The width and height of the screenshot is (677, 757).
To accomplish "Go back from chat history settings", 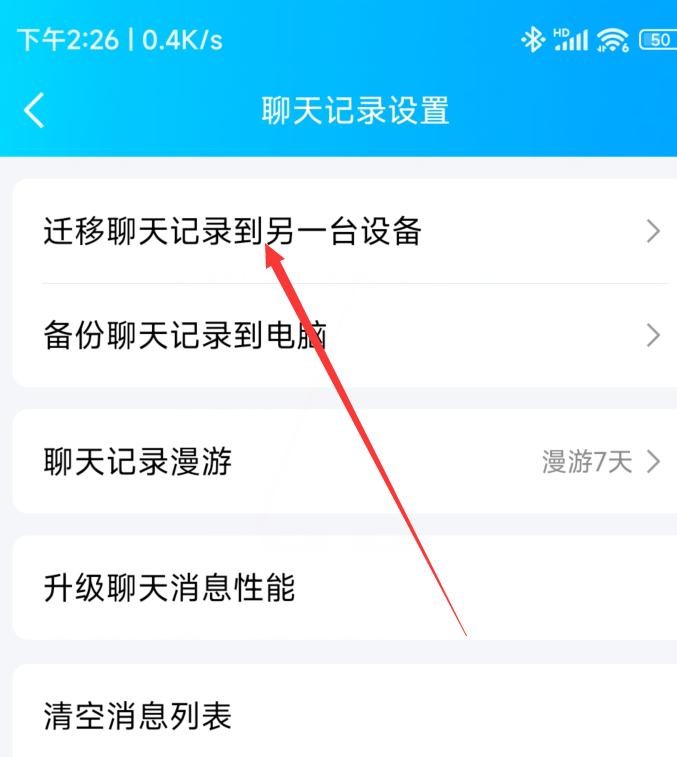I will coord(34,110).
